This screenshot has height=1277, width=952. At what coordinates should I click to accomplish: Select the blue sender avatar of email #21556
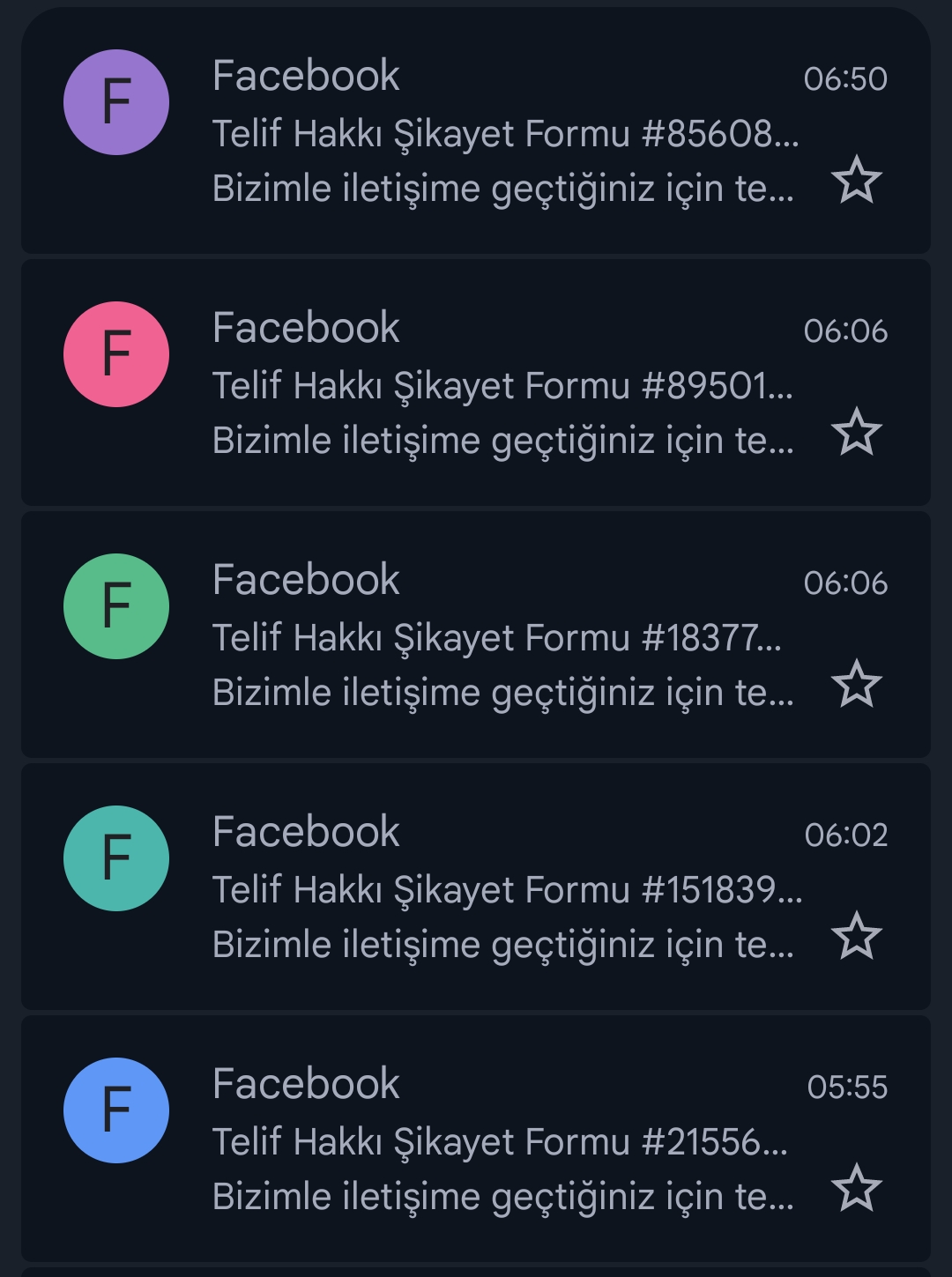pyautogui.click(x=116, y=1110)
